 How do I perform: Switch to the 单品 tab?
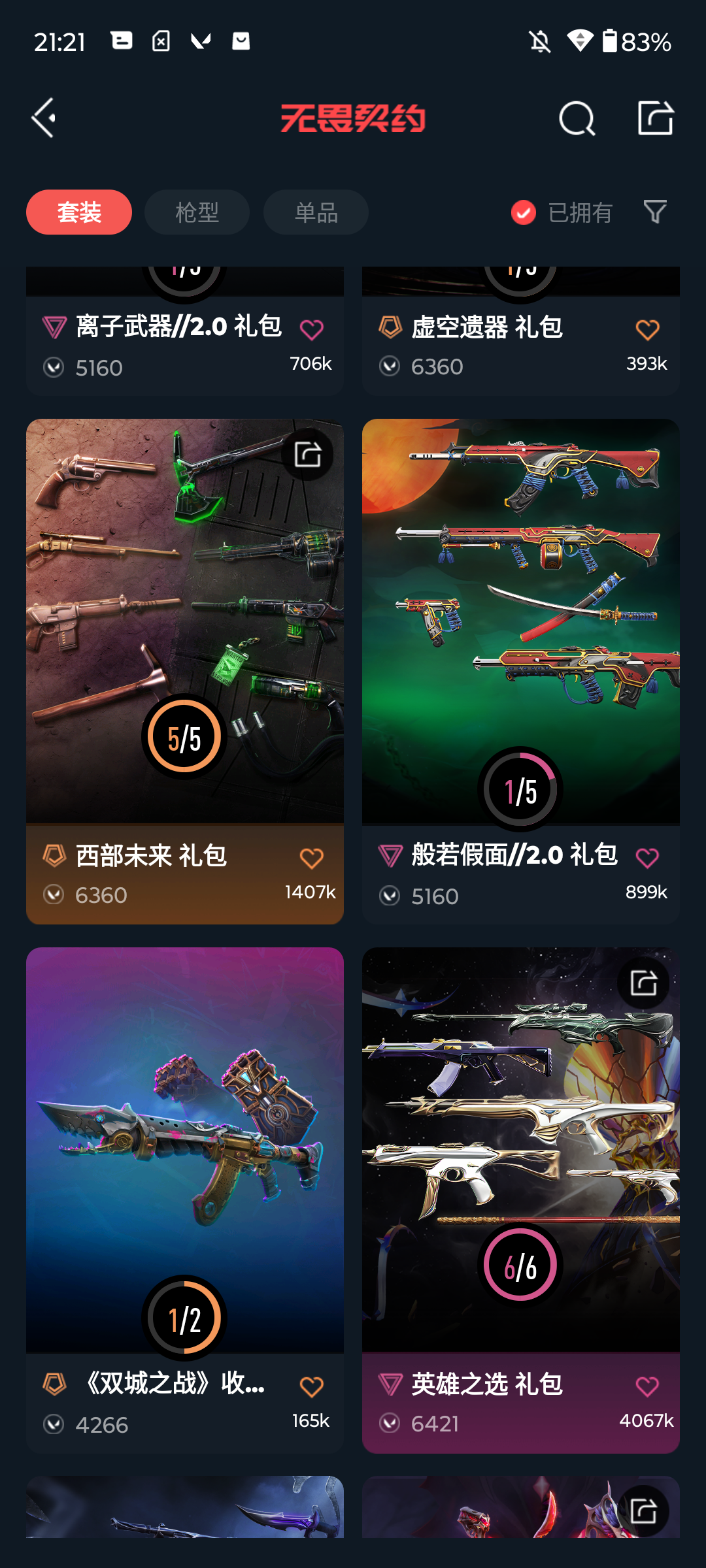coord(316,212)
